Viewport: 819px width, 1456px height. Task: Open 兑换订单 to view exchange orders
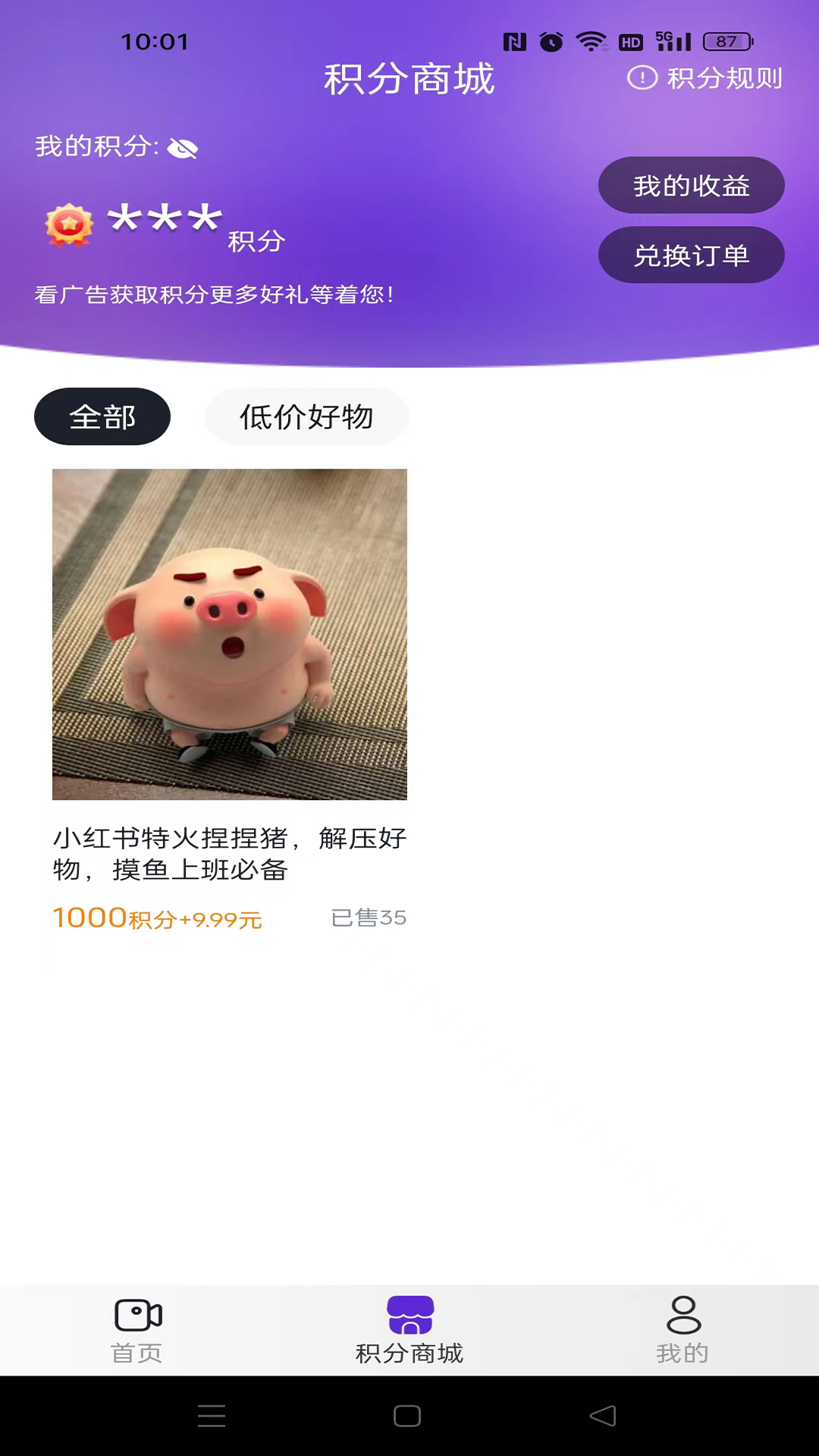click(x=691, y=255)
